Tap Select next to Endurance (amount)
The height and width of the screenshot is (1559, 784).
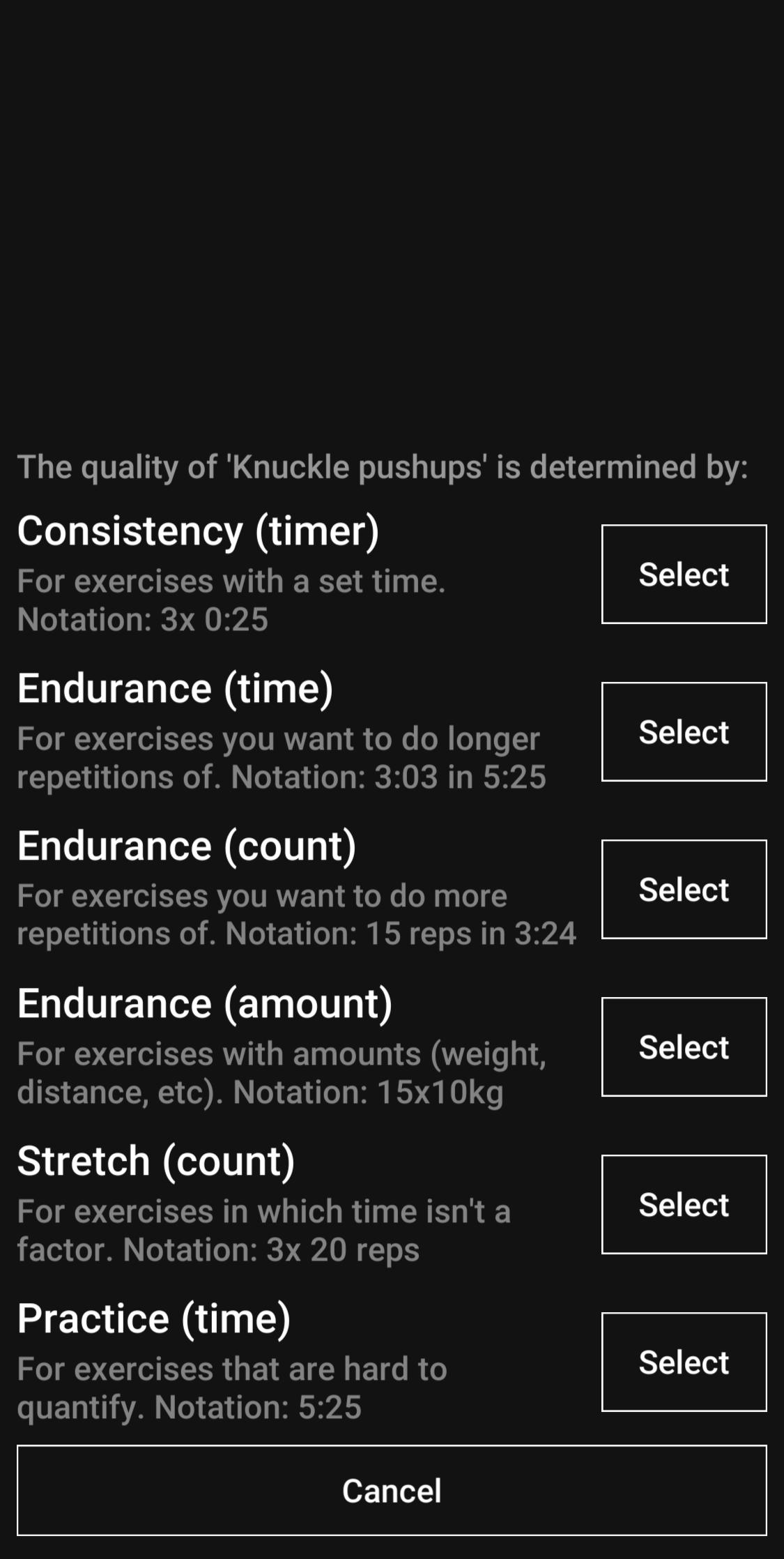click(684, 1047)
